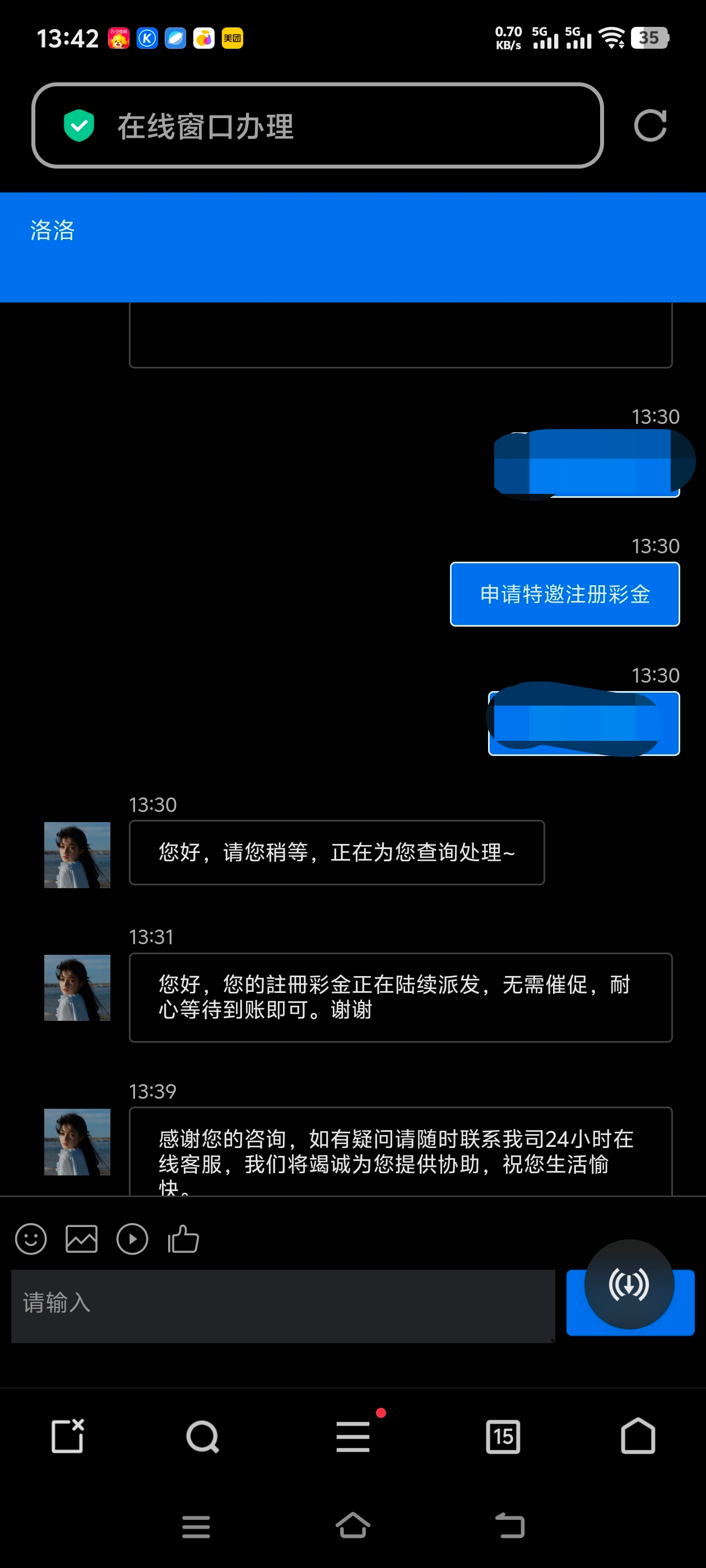This screenshot has width=706, height=1568.
Task: Return to the phone home screen
Action: pyautogui.click(x=354, y=1526)
